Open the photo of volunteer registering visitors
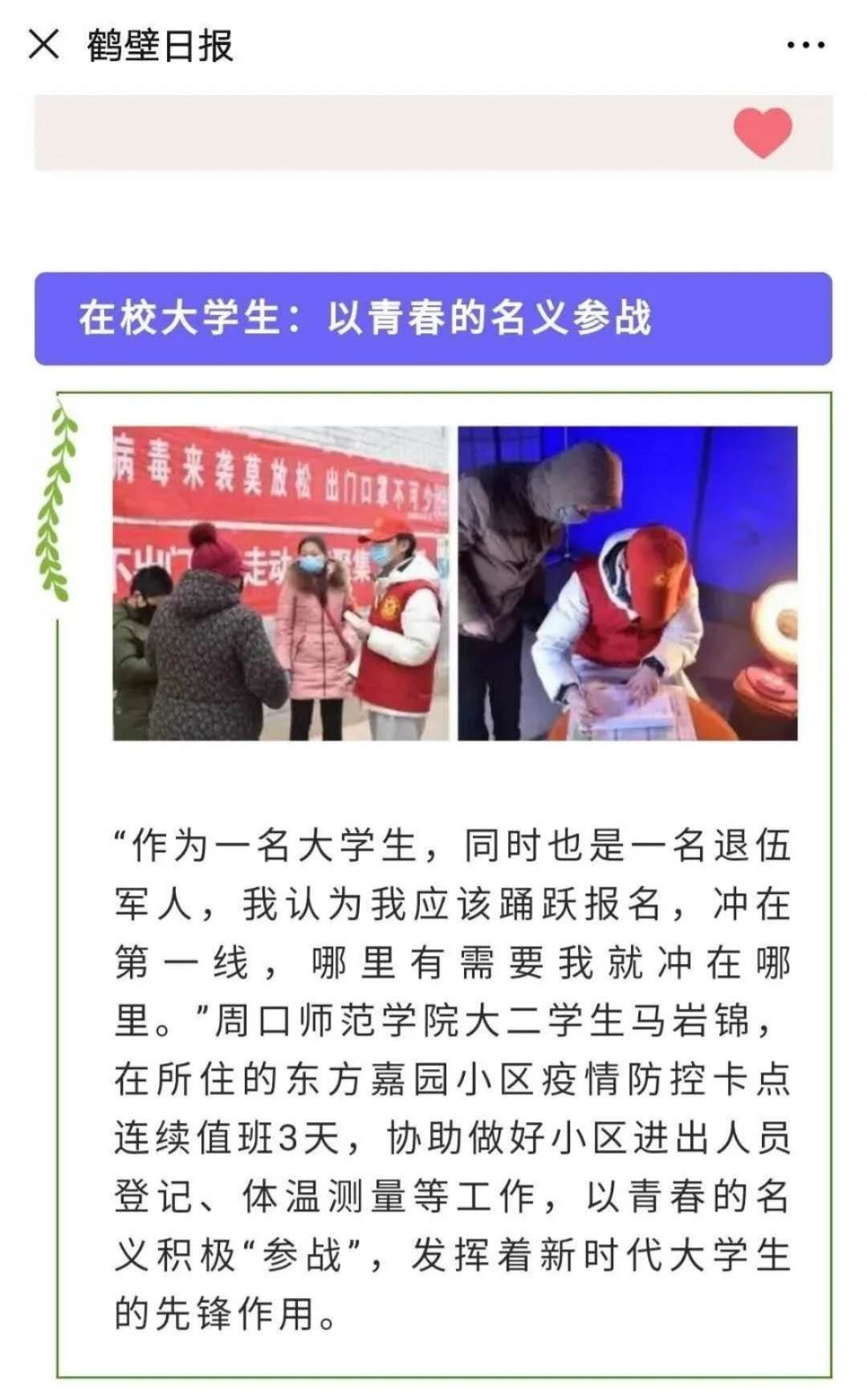This screenshot has height=1400, width=867. point(627,582)
